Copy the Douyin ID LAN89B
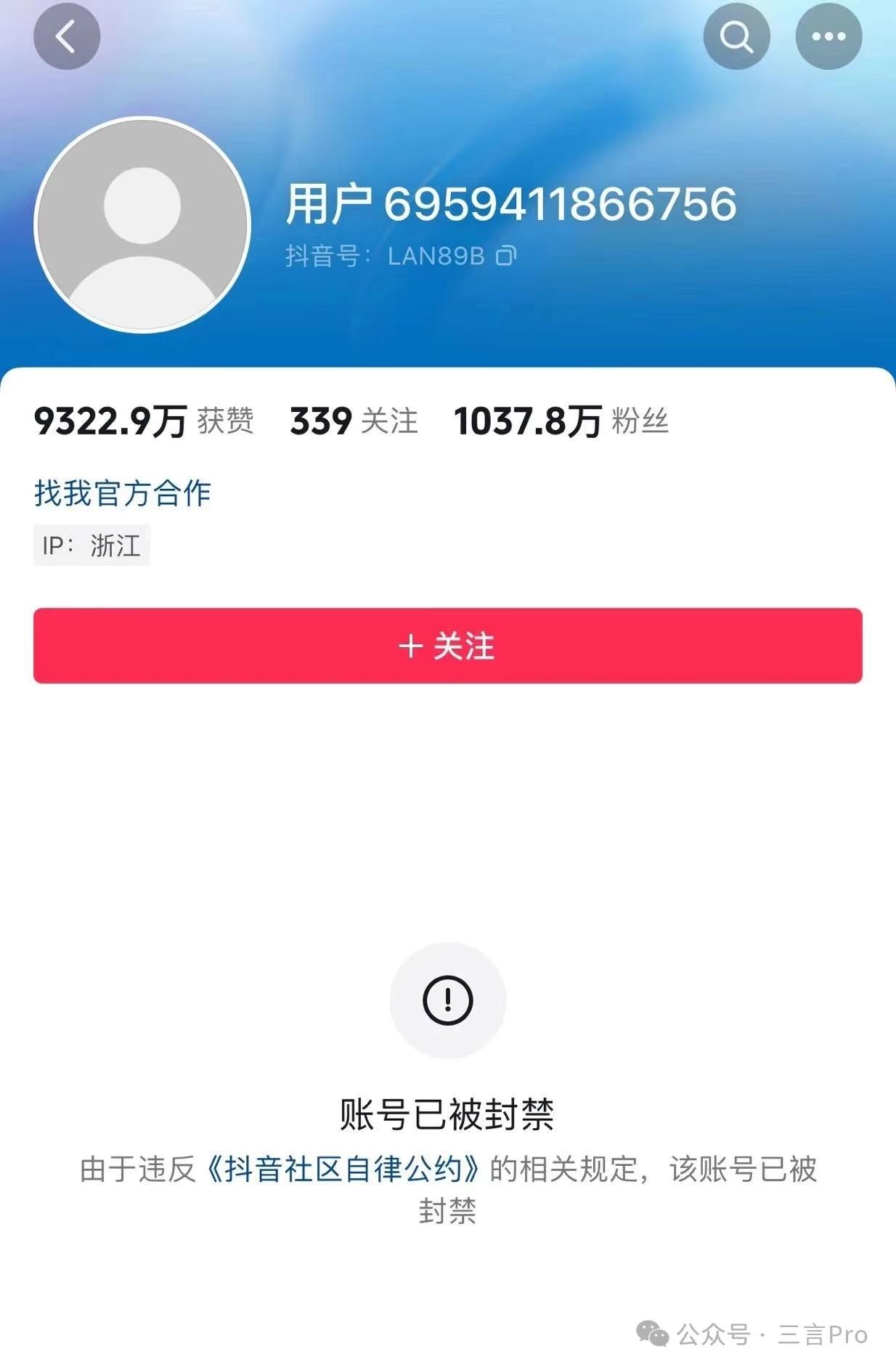Image resolution: width=896 pixels, height=1370 pixels. (x=506, y=256)
